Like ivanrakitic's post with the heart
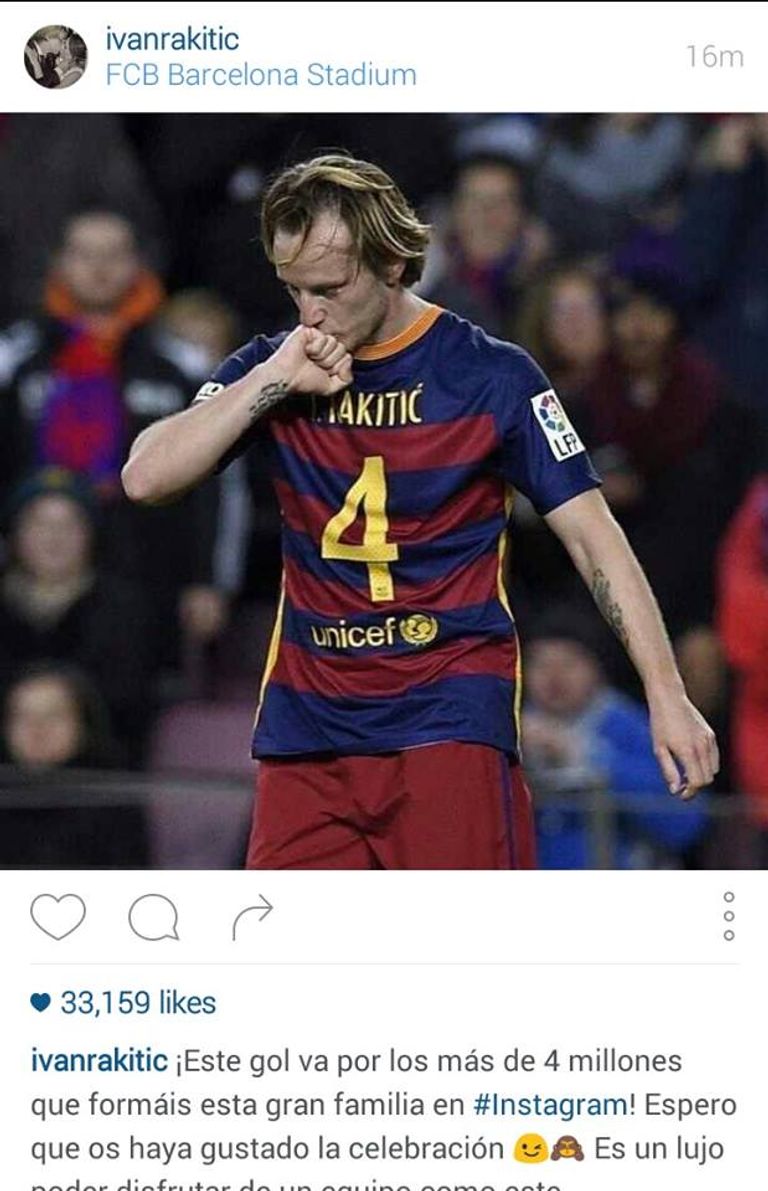The image size is (768, 1191). tap(57, 916)
